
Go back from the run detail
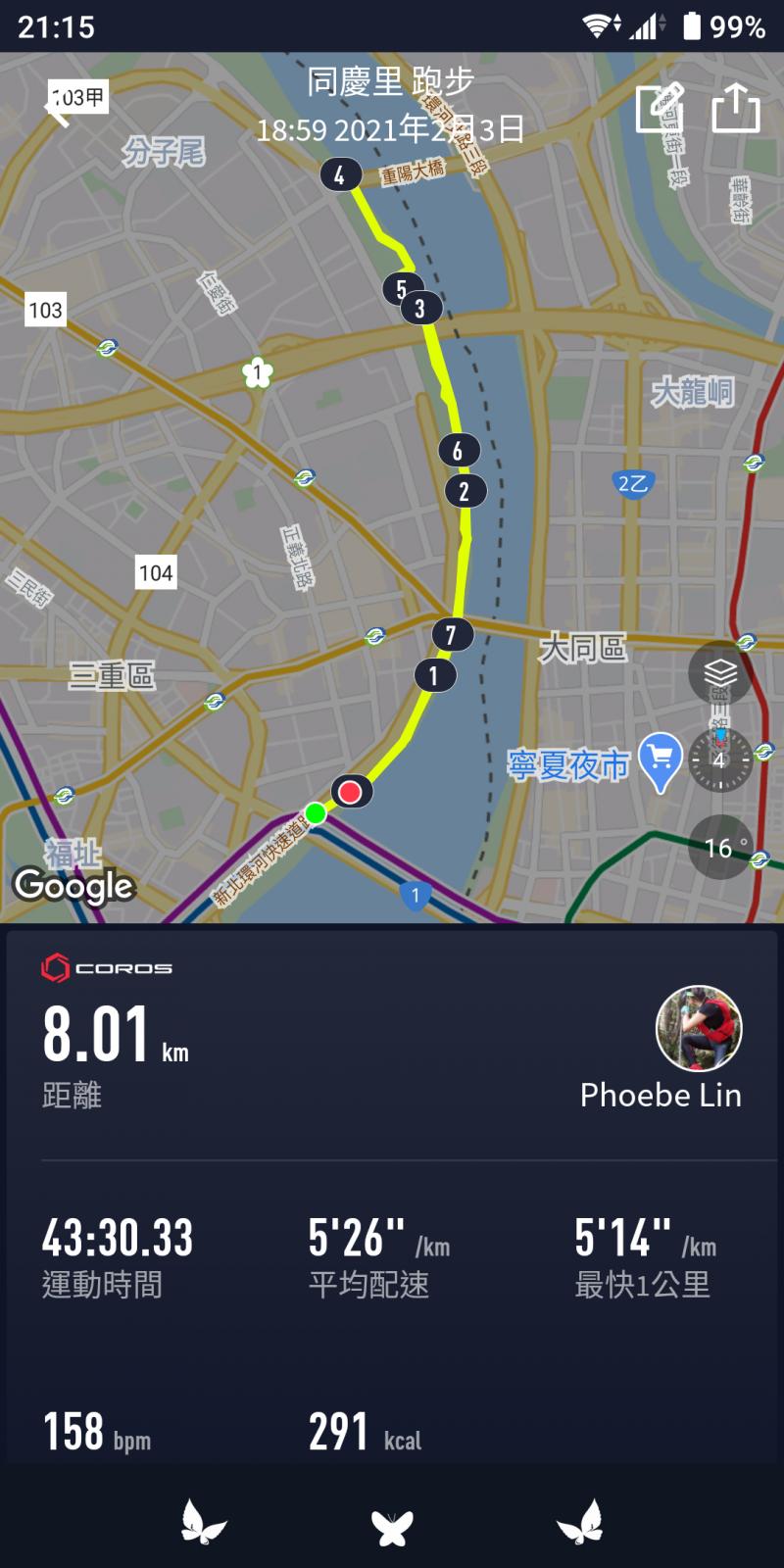point(57,106)
